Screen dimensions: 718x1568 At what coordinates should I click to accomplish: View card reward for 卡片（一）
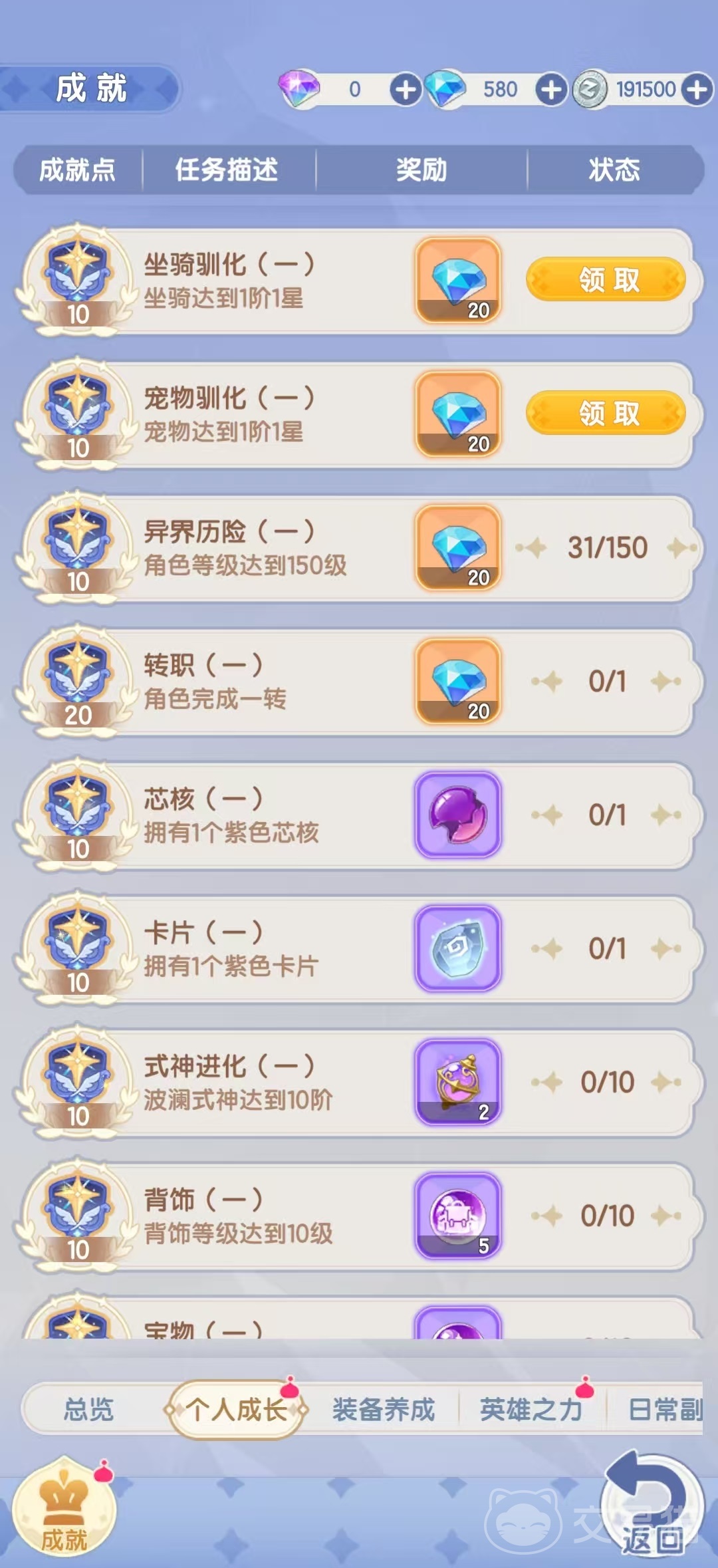point(458,949)
